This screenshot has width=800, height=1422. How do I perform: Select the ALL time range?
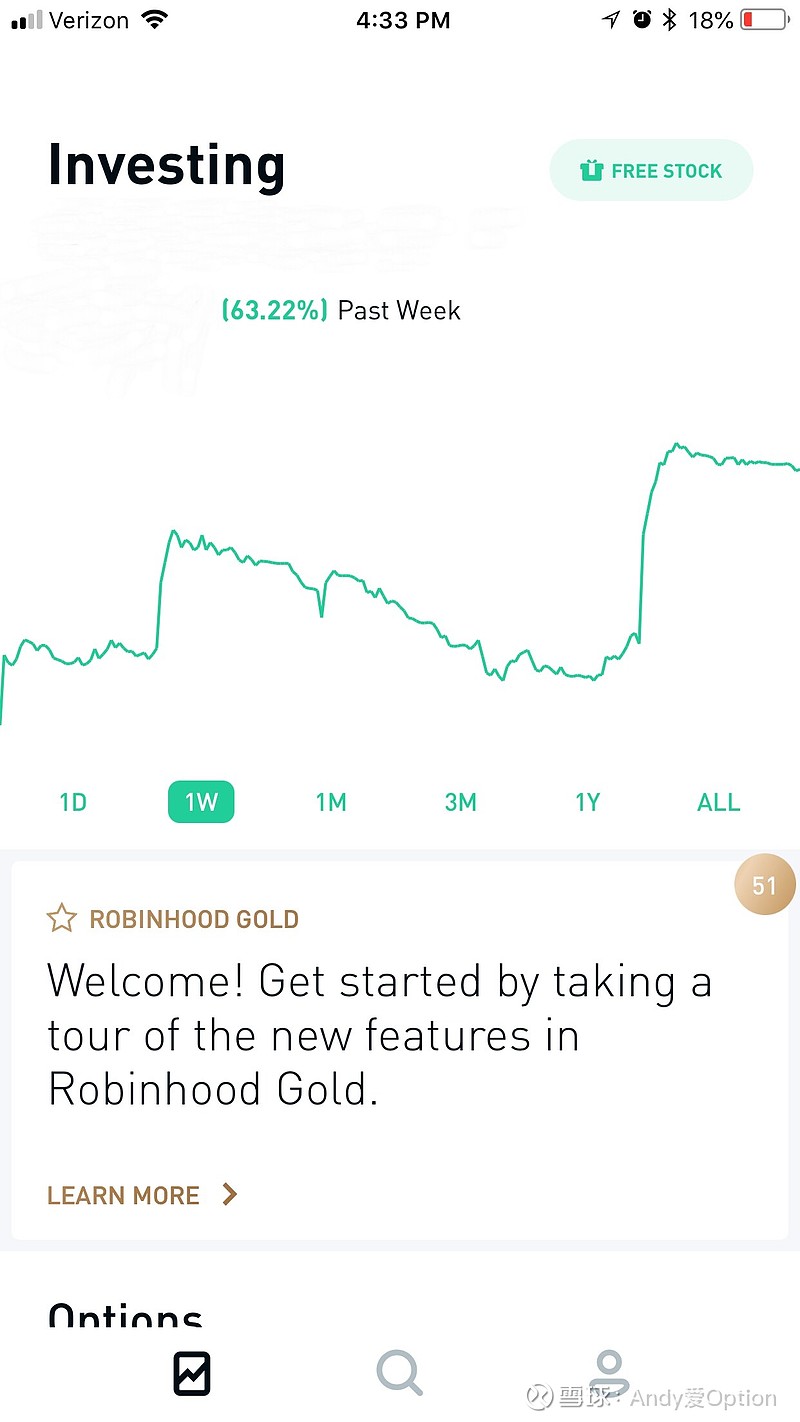718,801
